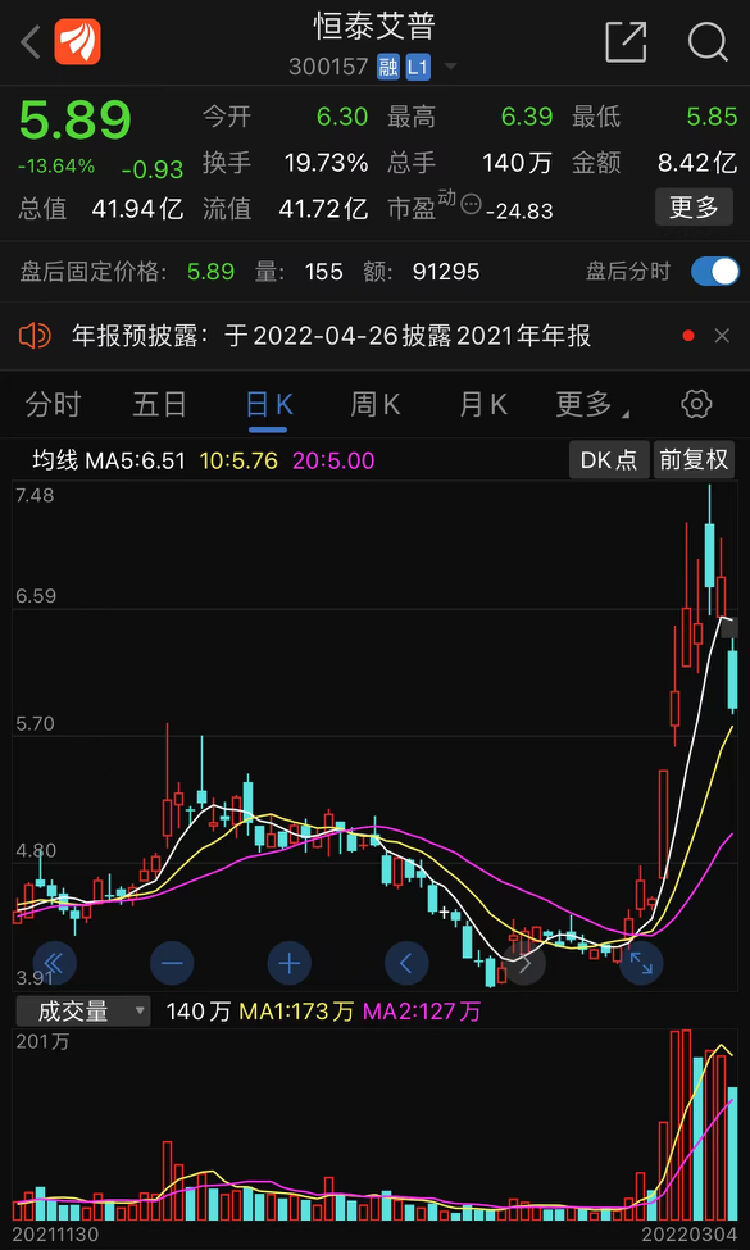Toggle 前复权 price adjustment mode
Viewport: 750px width, 1250px height.
tap(694, 460)
